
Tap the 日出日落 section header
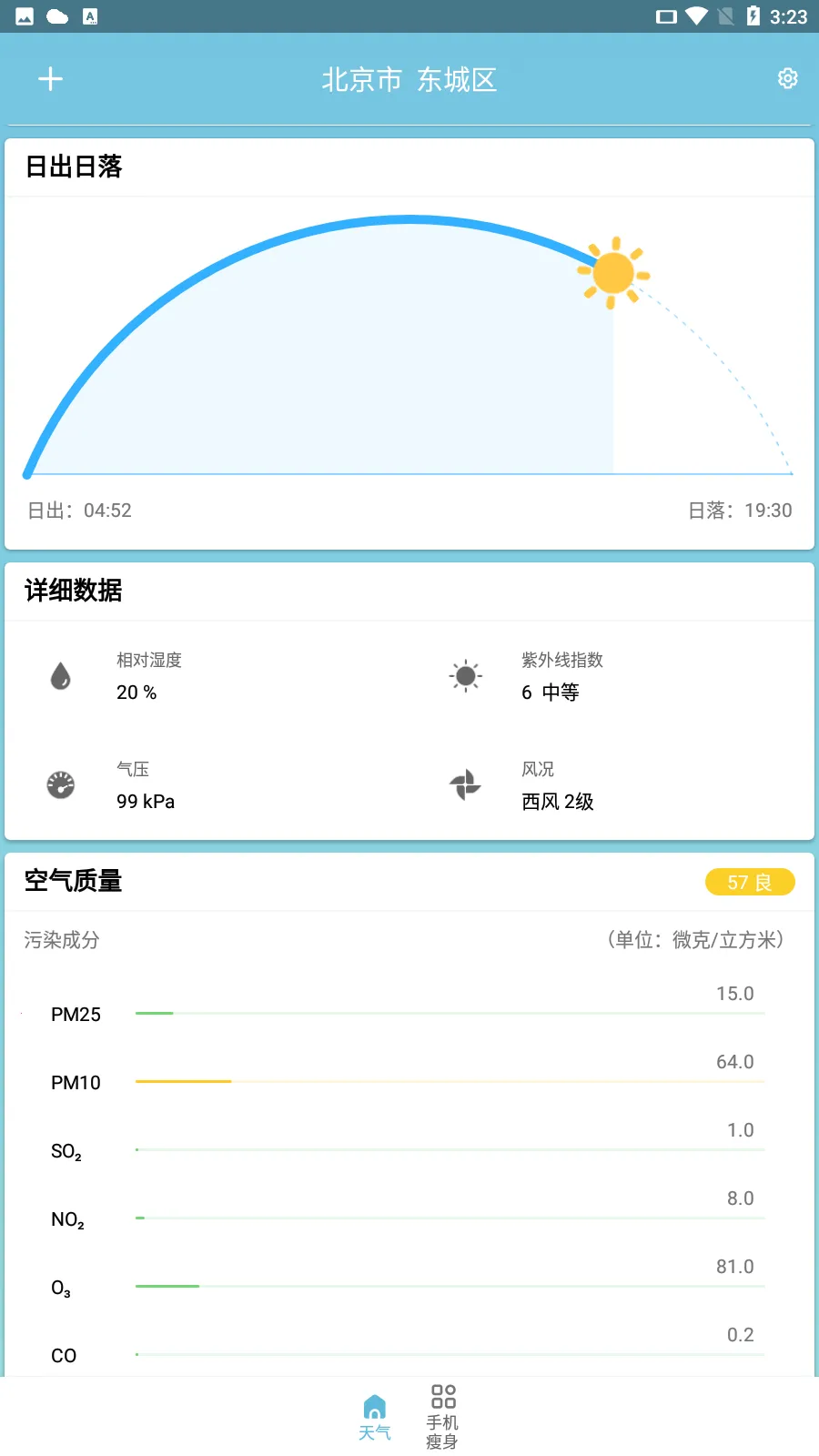74,167
